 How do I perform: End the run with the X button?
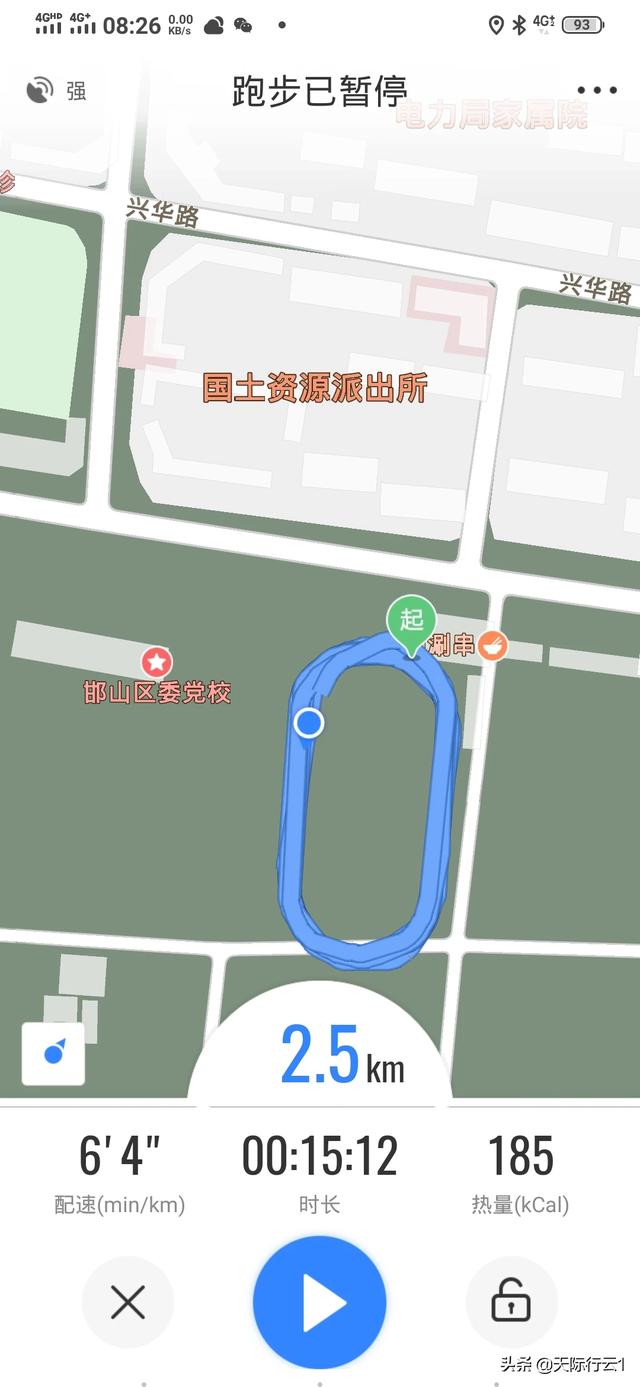[128, 1302]
